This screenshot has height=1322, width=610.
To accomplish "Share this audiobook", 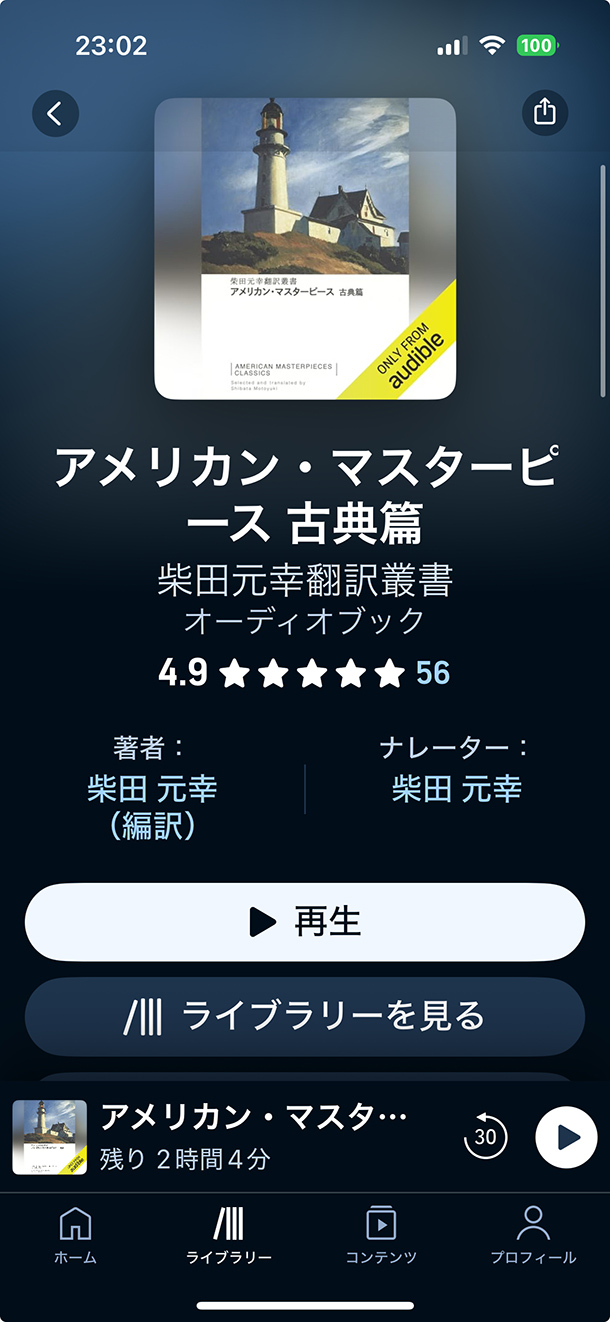I will [545, 113].
